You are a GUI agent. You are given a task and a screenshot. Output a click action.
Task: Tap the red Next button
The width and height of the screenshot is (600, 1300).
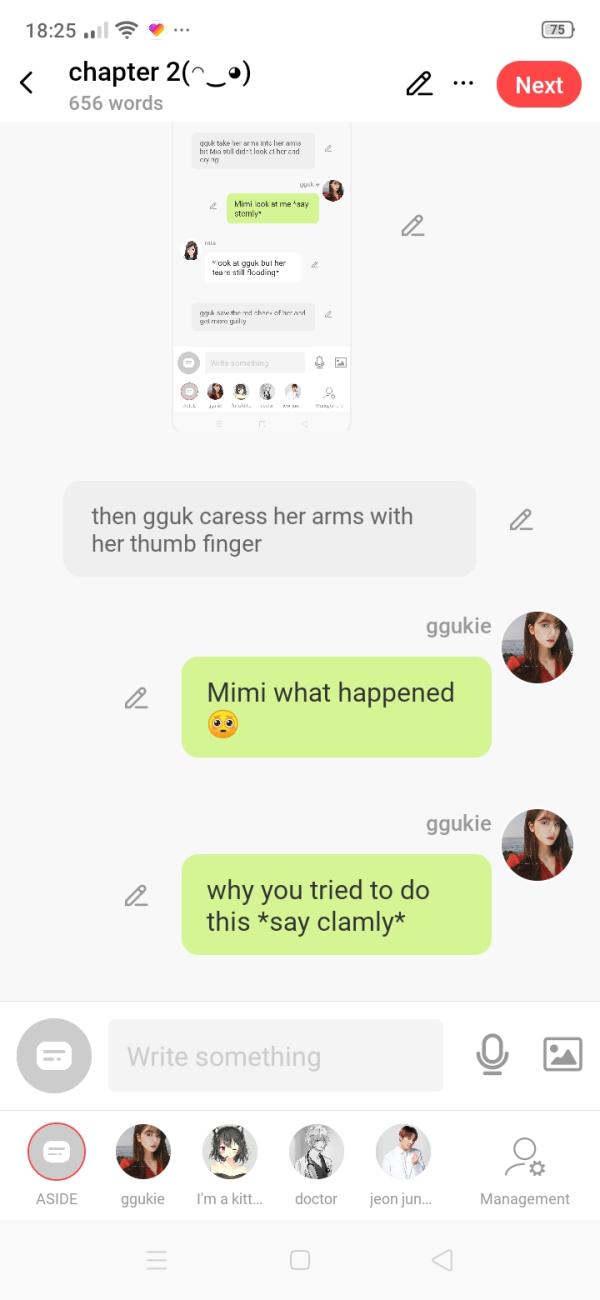(538, 85)
